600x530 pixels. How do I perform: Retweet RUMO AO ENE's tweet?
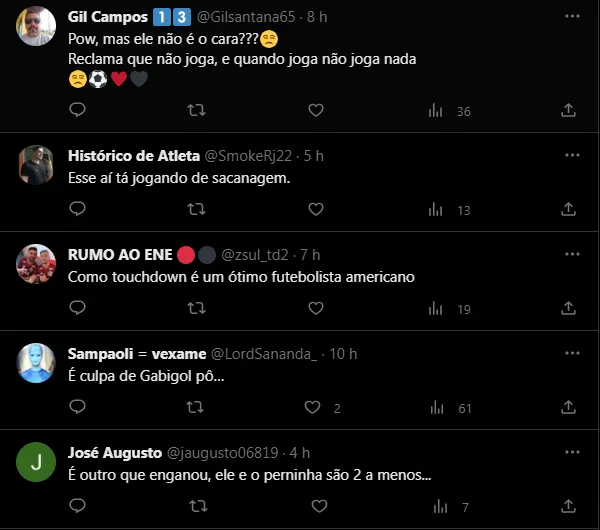pos(197,309)
